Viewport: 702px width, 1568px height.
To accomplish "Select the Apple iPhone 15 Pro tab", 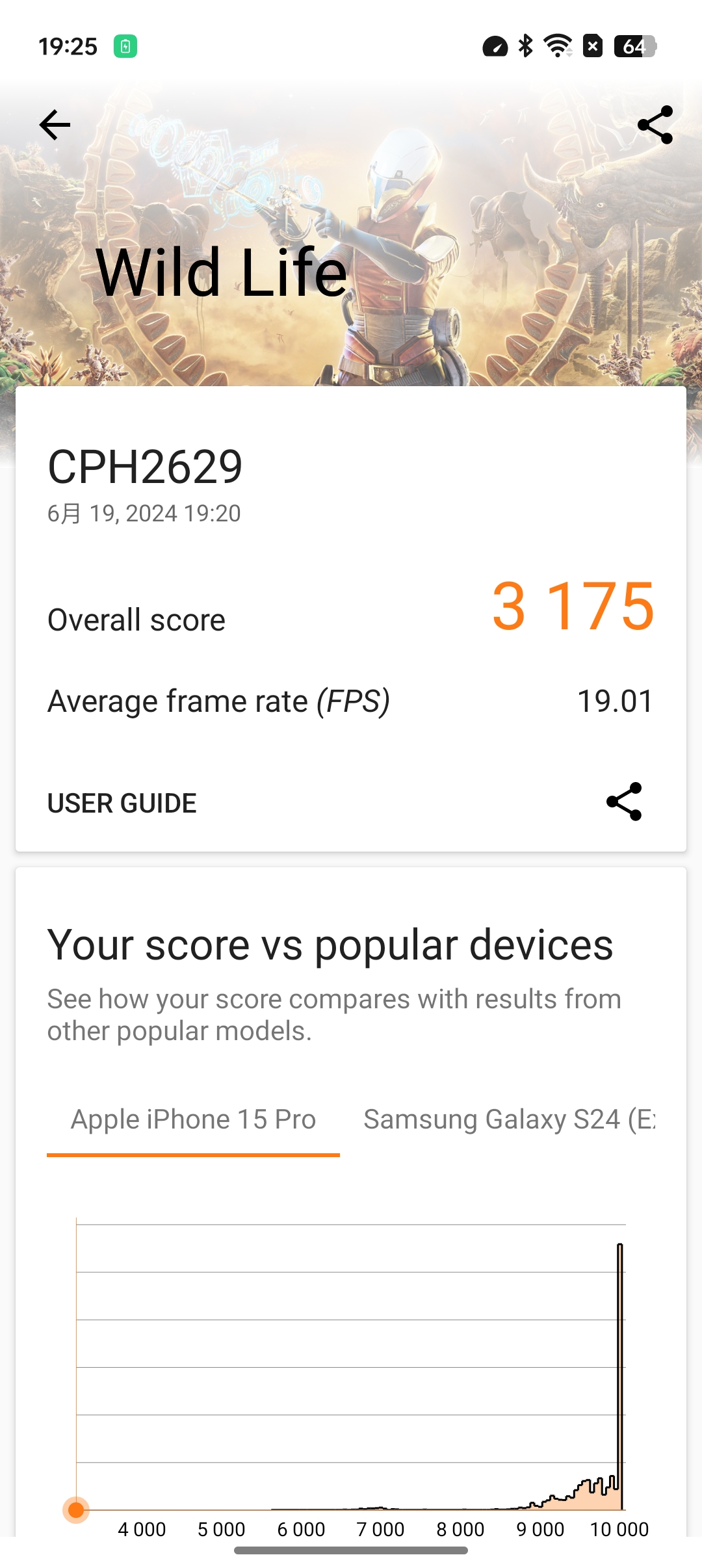I will pos(193,1119).
